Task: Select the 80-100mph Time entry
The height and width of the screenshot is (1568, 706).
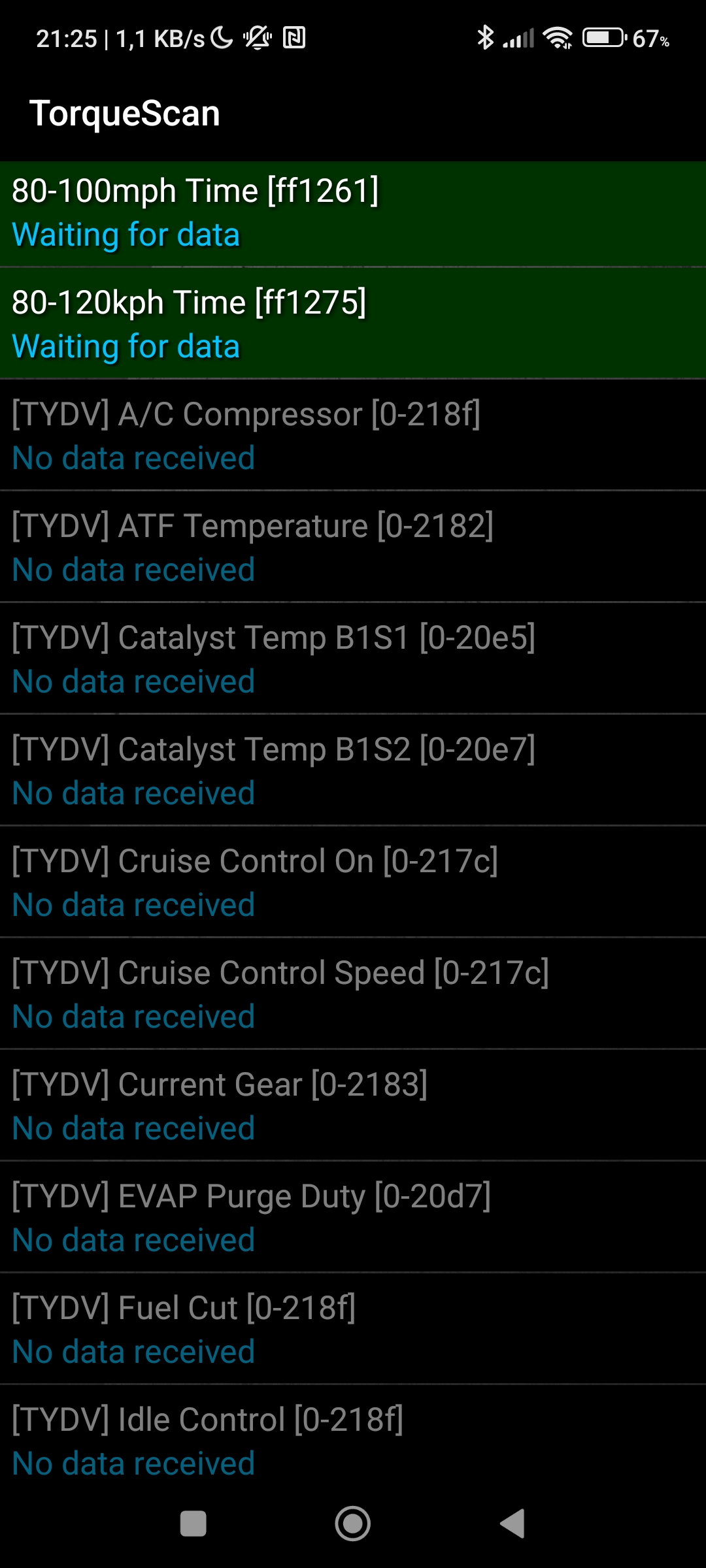Action: pyautogui.click(x=353, y=212)
